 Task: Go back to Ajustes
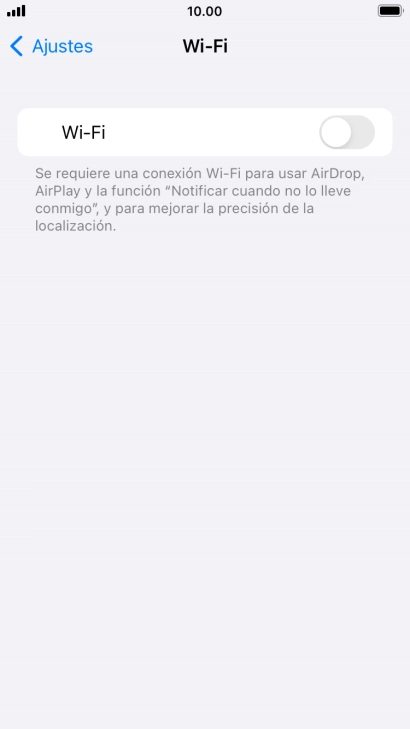51,46
